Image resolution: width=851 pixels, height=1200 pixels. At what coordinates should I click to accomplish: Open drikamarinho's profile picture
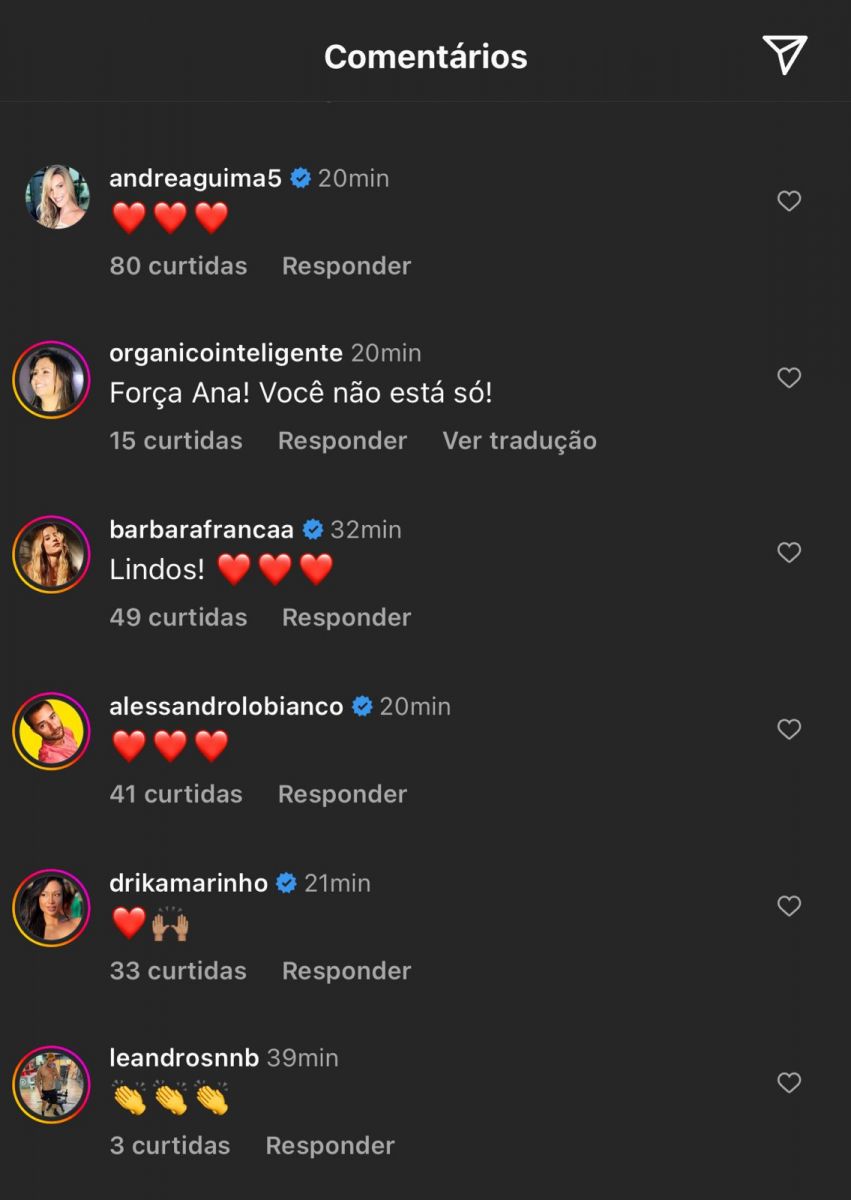tap(52, 907)
